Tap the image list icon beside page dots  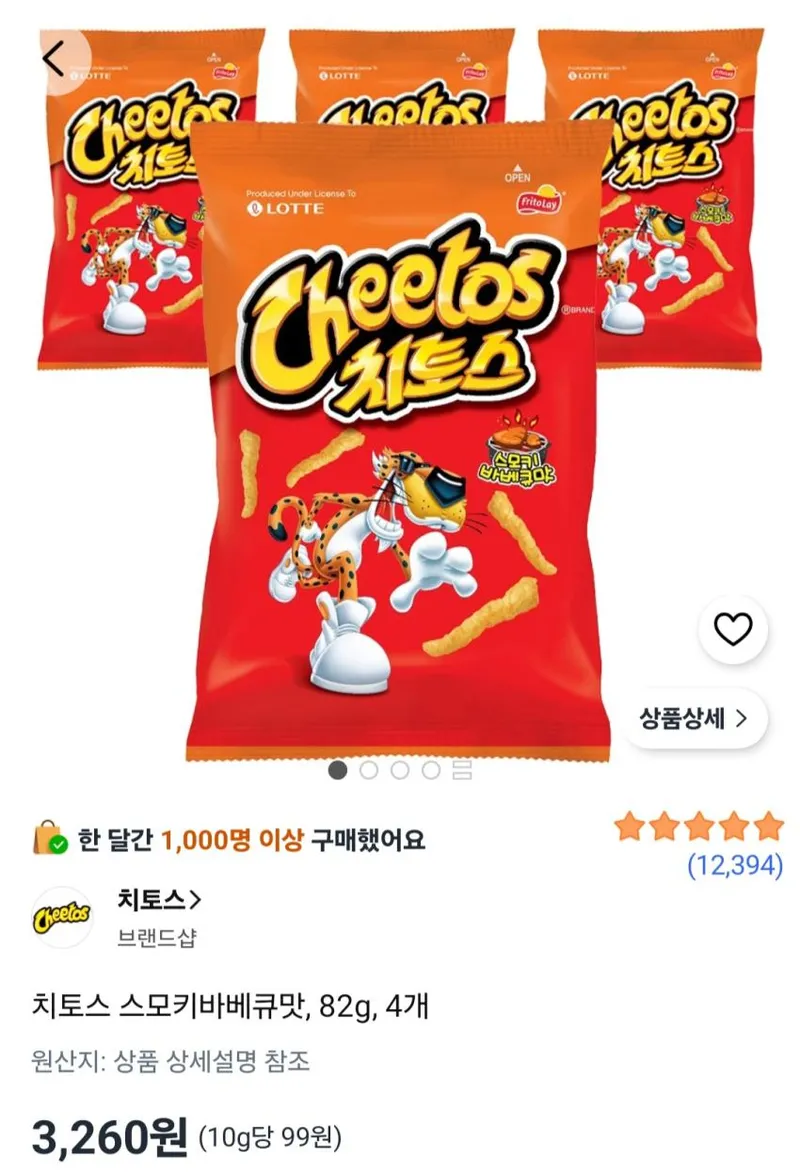tap(462, 770)
